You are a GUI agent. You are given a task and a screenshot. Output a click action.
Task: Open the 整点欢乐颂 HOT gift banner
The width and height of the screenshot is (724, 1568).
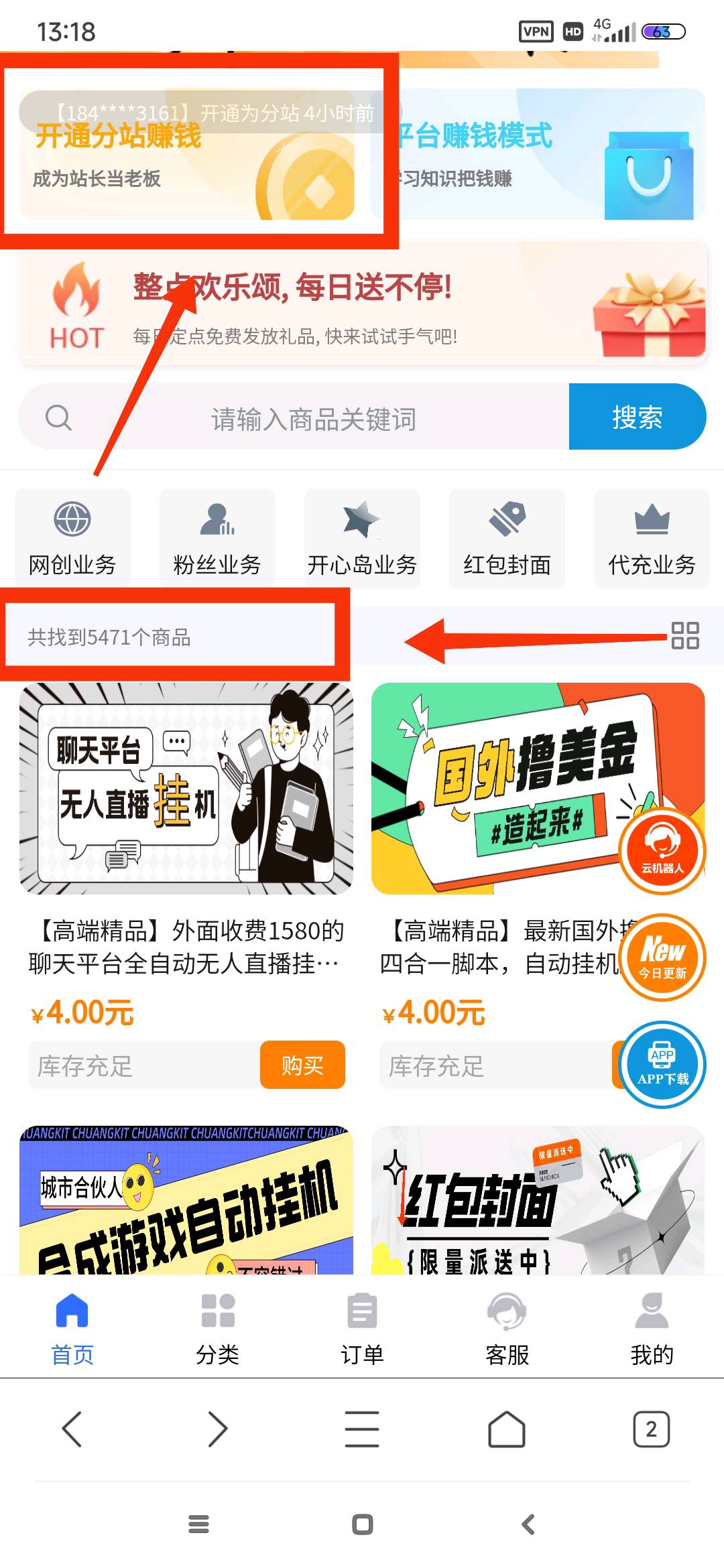pyautogui.click(x=362, y=305)
